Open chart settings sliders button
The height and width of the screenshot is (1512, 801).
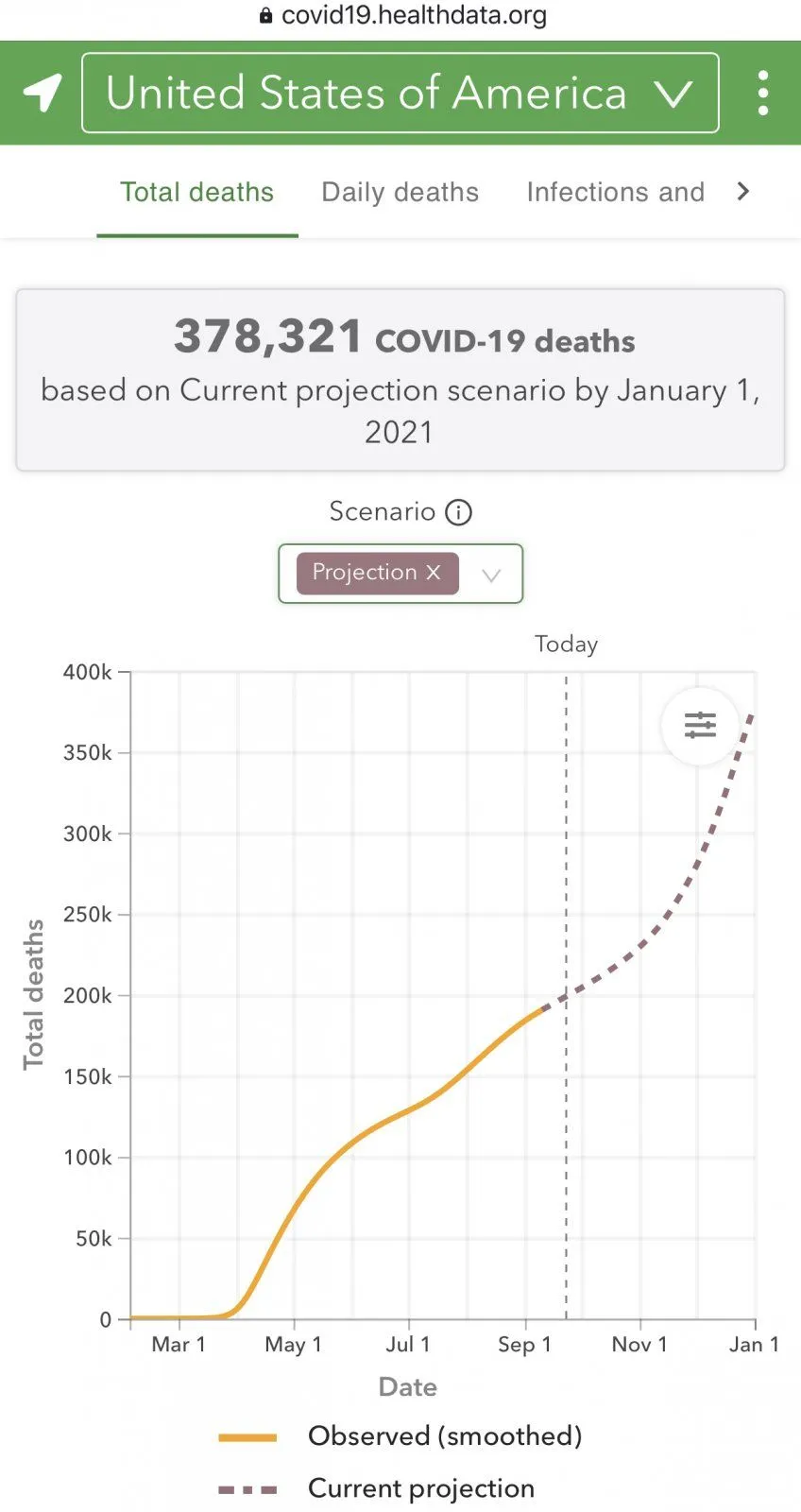pyautogui.click(x=700, y=725)
